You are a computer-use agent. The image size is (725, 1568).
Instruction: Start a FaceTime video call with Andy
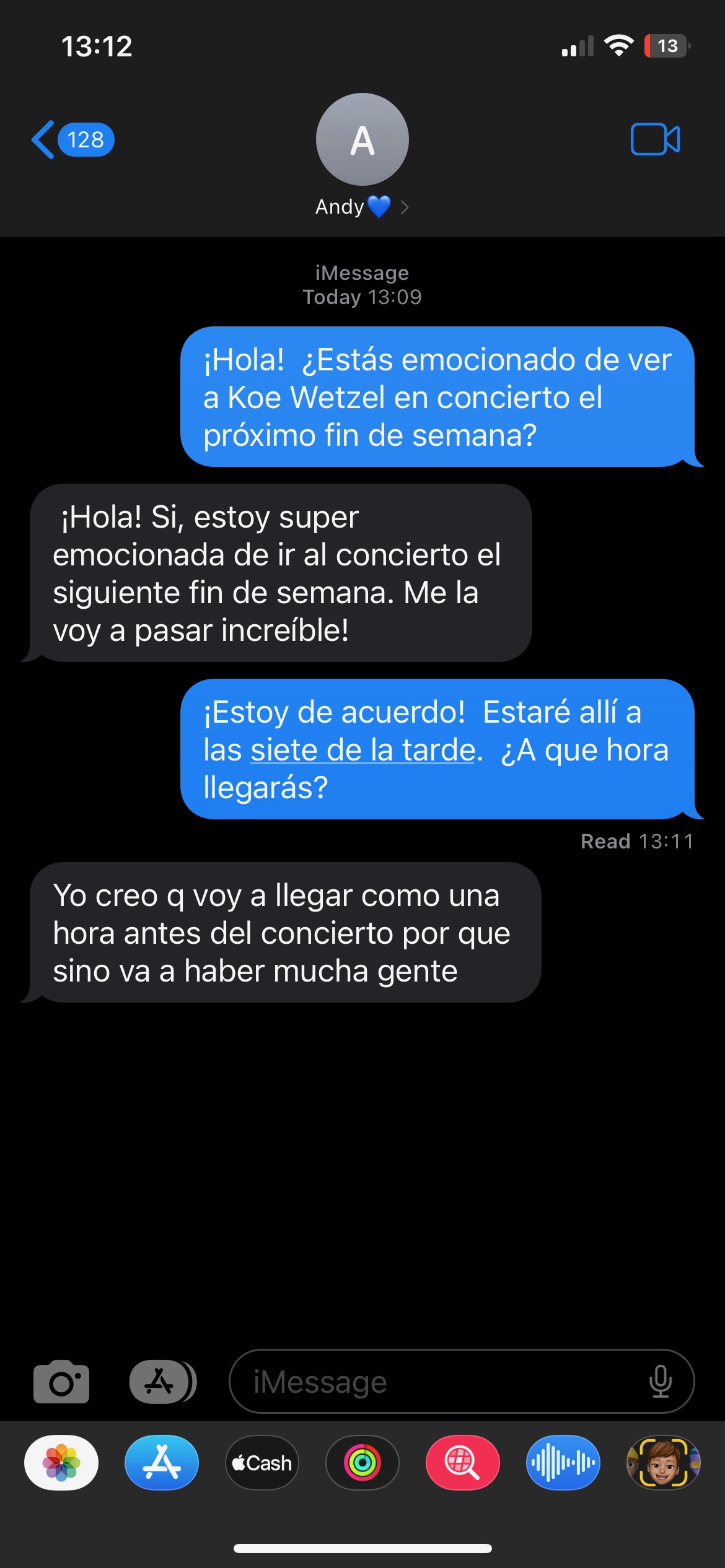(x=655, y=139)
